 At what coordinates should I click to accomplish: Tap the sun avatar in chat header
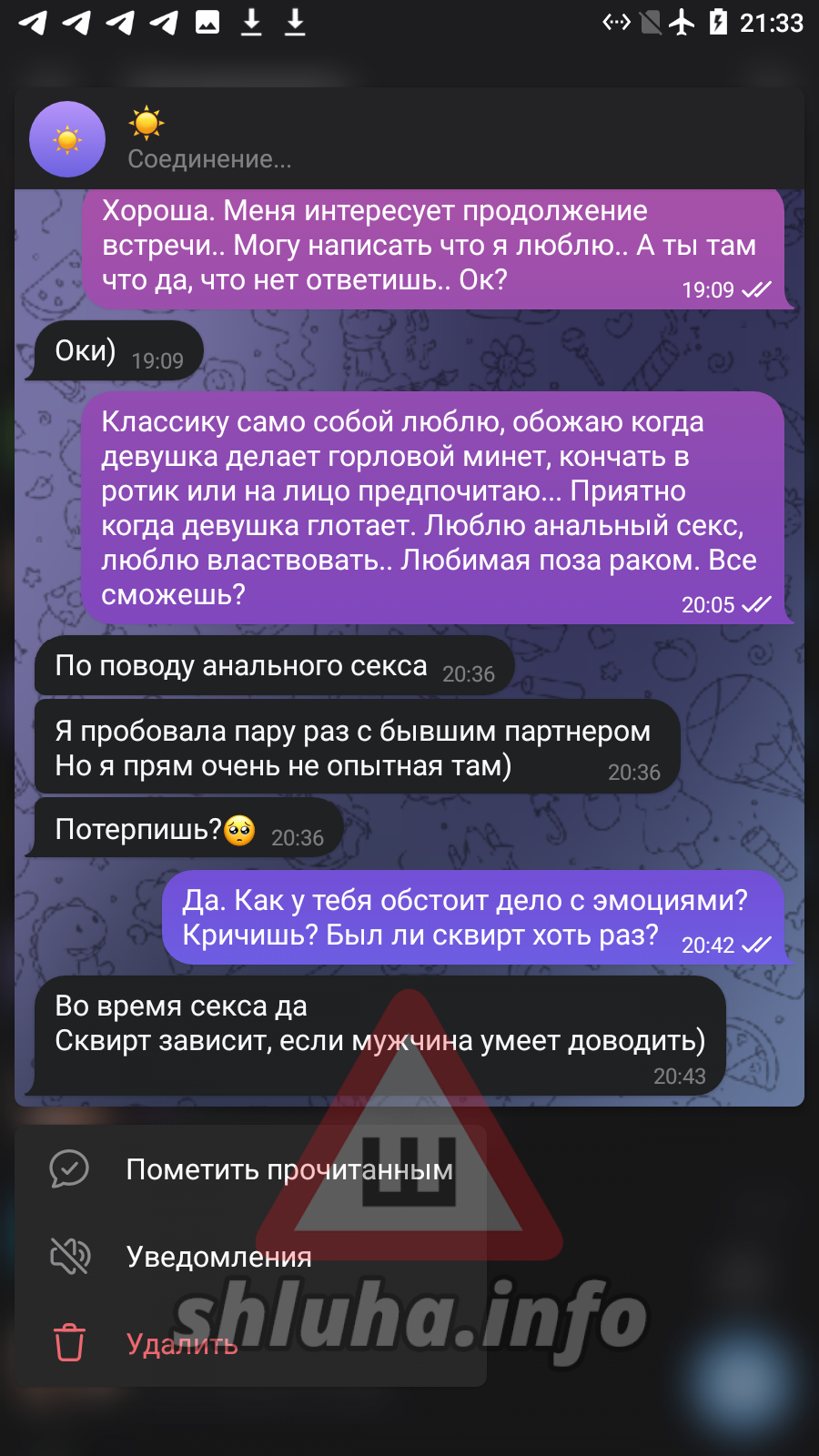pyautogui.click(x=67, y=139)
